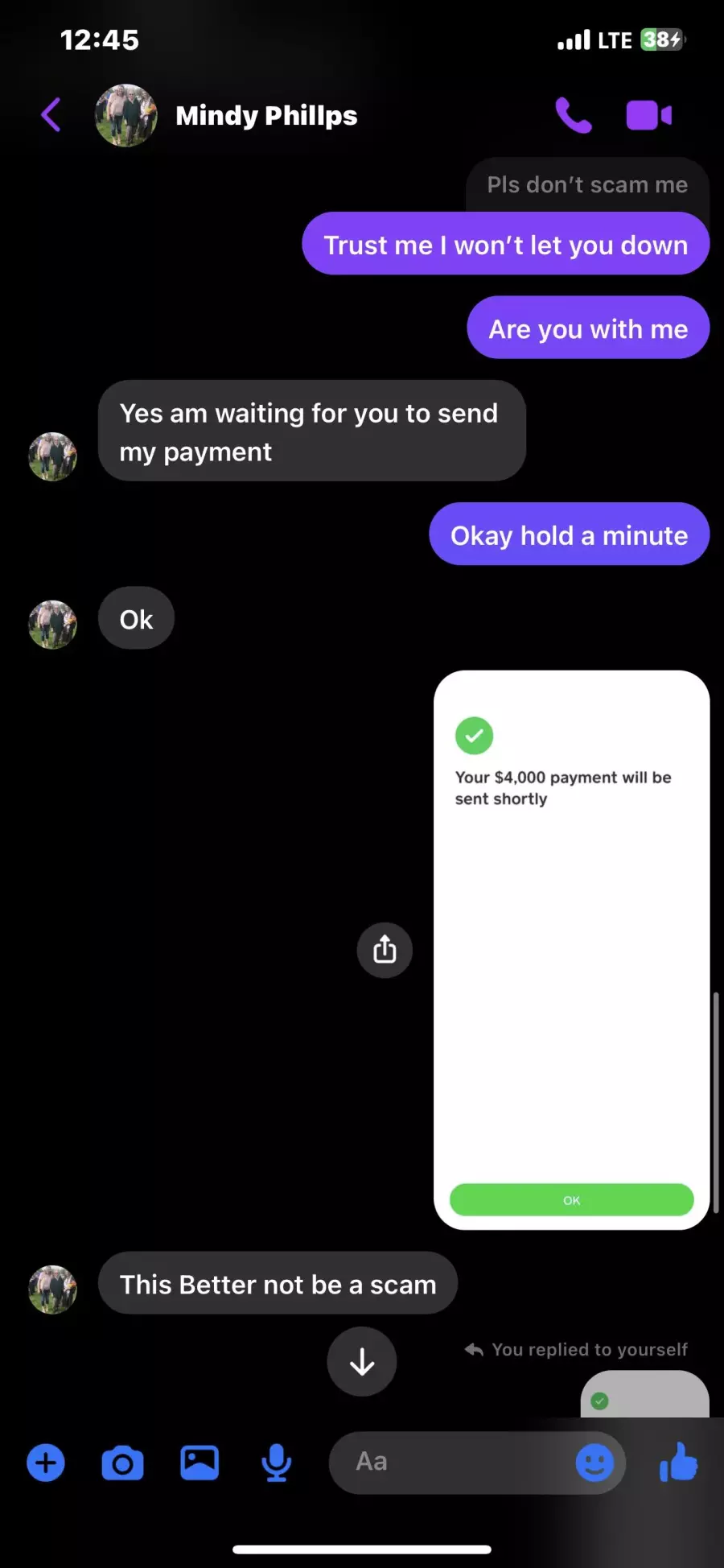Tap the Aa message input field
This screenshot has width=724, height=1568.
point(450,1462)
